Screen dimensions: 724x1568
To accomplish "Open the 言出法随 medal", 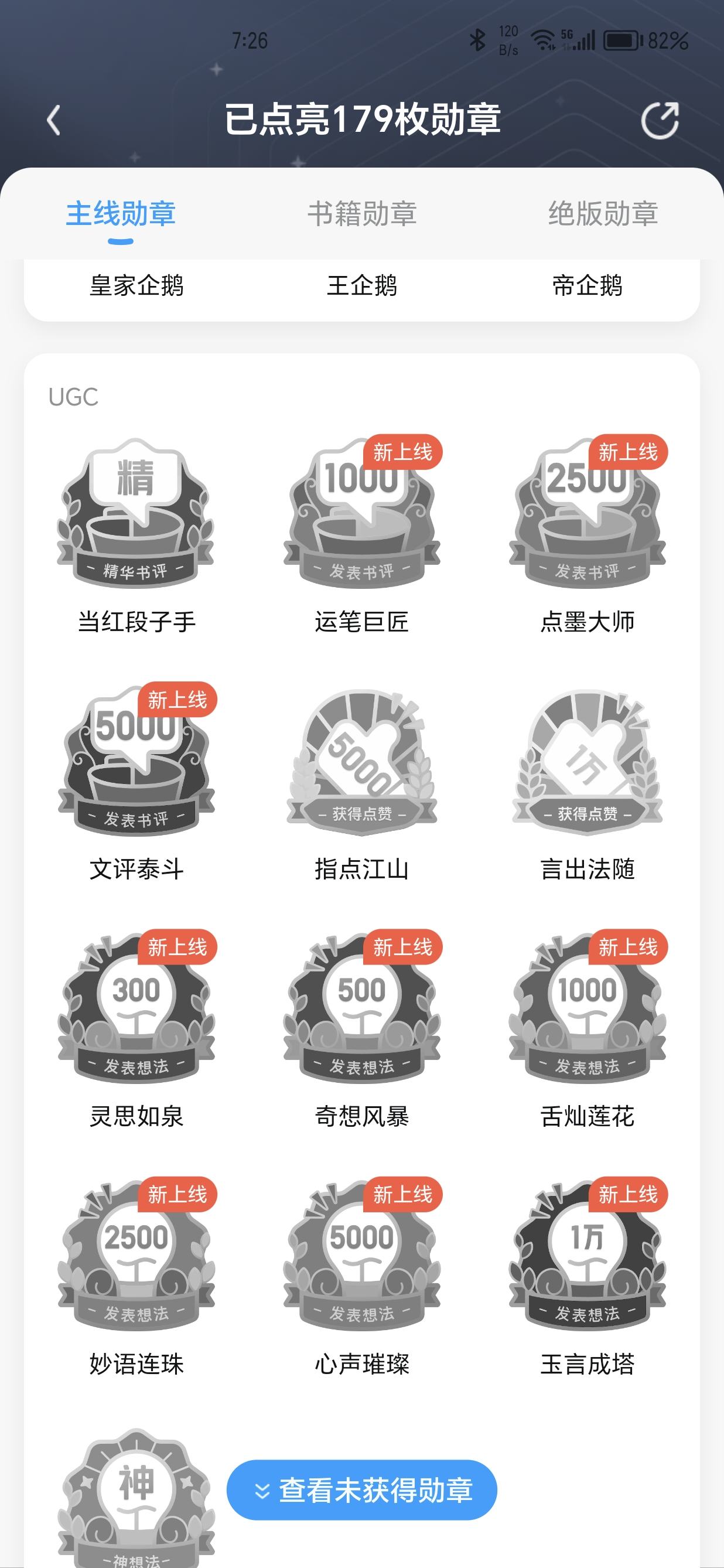I will (x=587, y=782).
